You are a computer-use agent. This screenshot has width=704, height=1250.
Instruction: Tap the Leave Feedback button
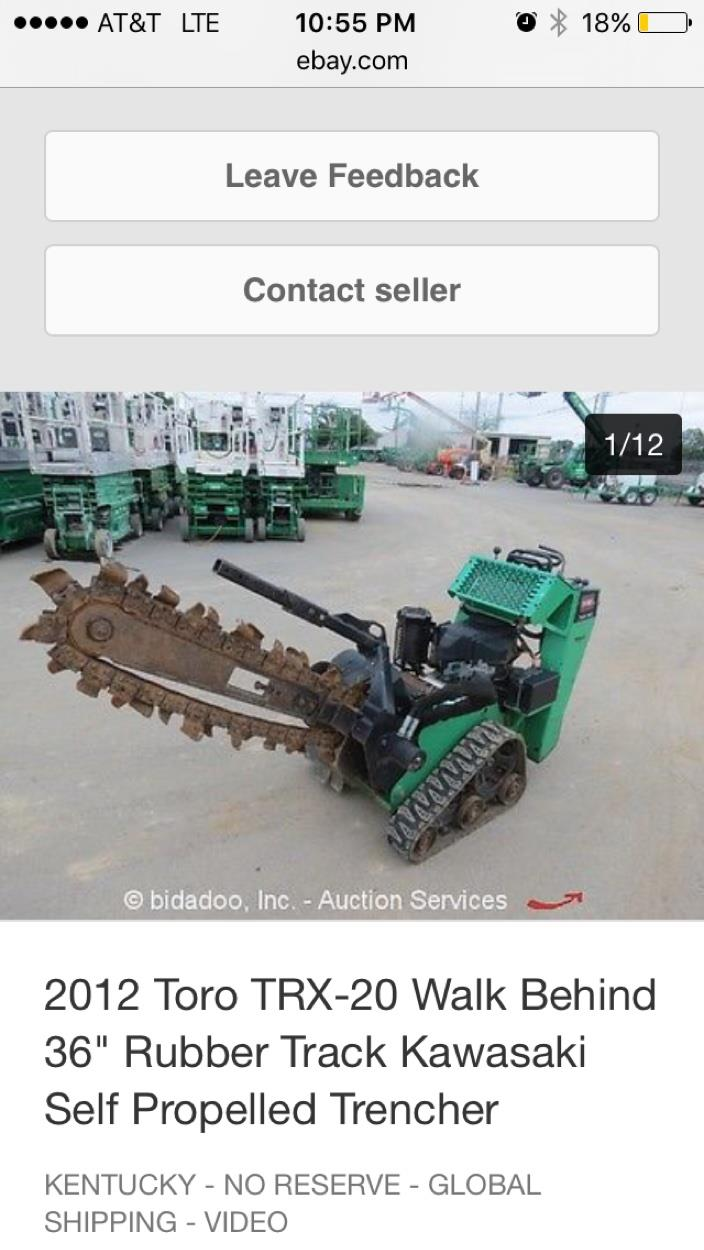coord(352,176)
